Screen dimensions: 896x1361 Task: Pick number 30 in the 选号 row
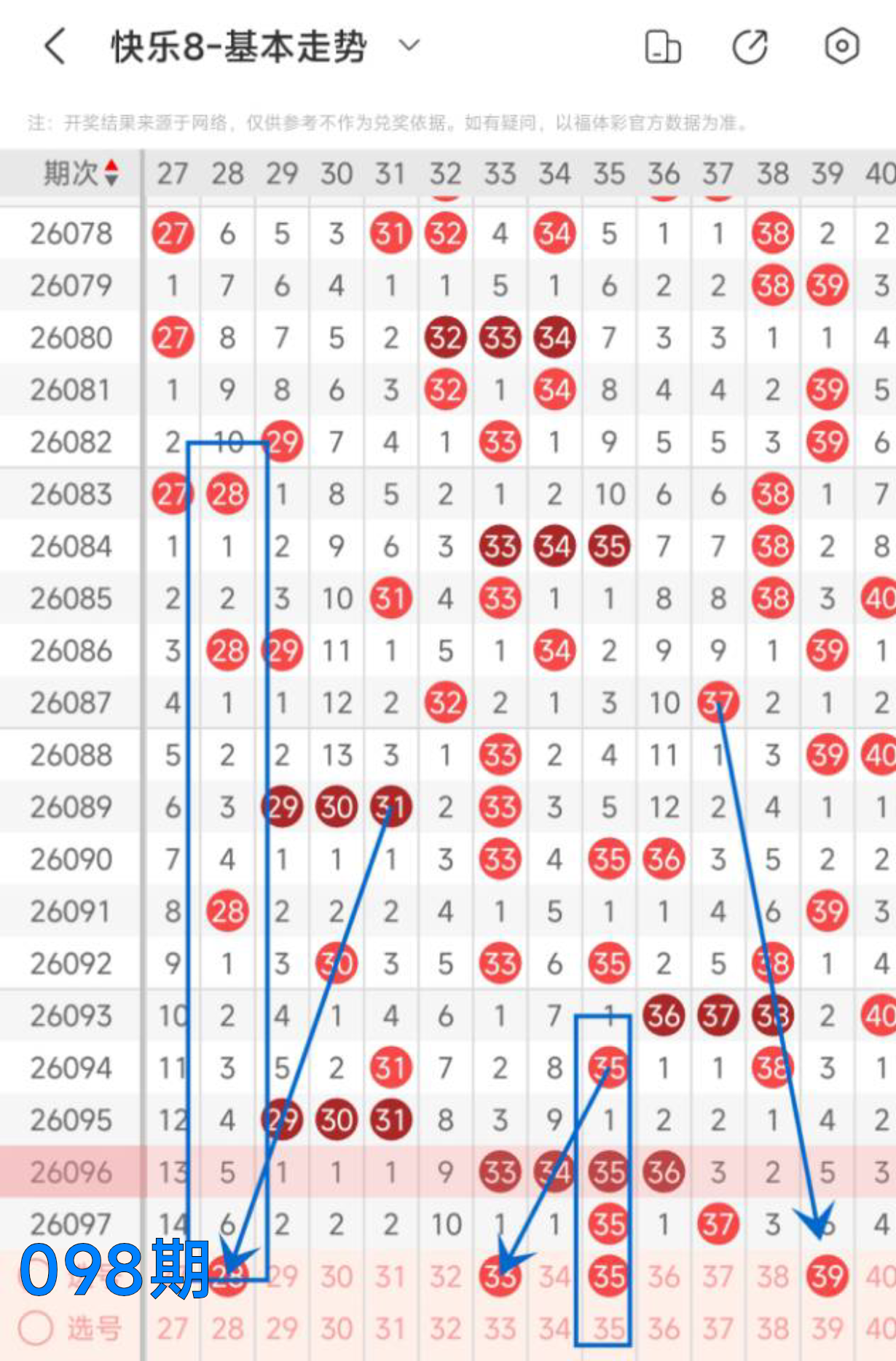[337, 1328]
